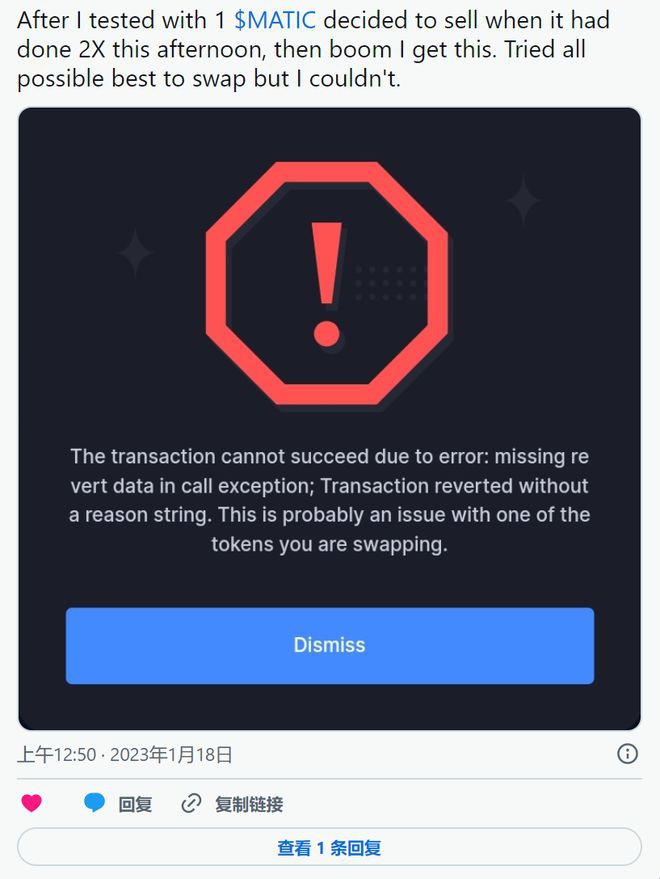The image size is (660, 879).
Task: Like this tweet with the heart
Action: pos(32,803)
